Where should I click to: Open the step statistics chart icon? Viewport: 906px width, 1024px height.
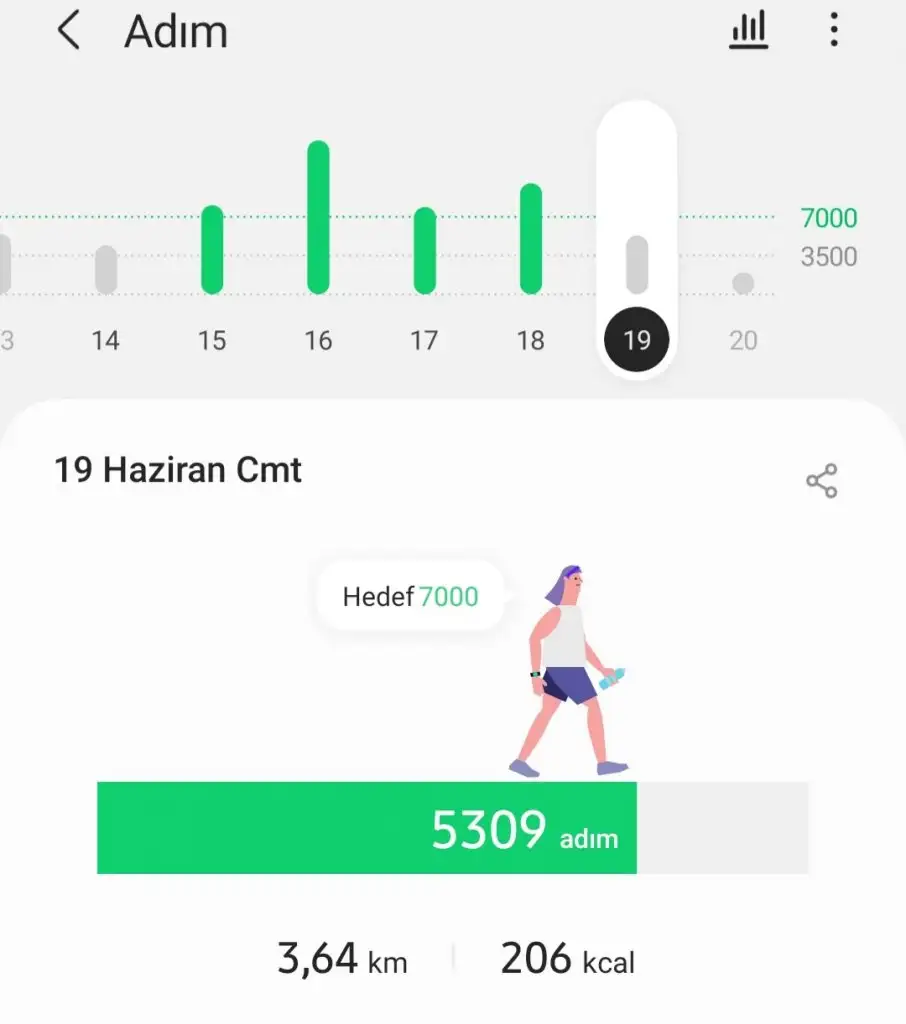(748, 30)
